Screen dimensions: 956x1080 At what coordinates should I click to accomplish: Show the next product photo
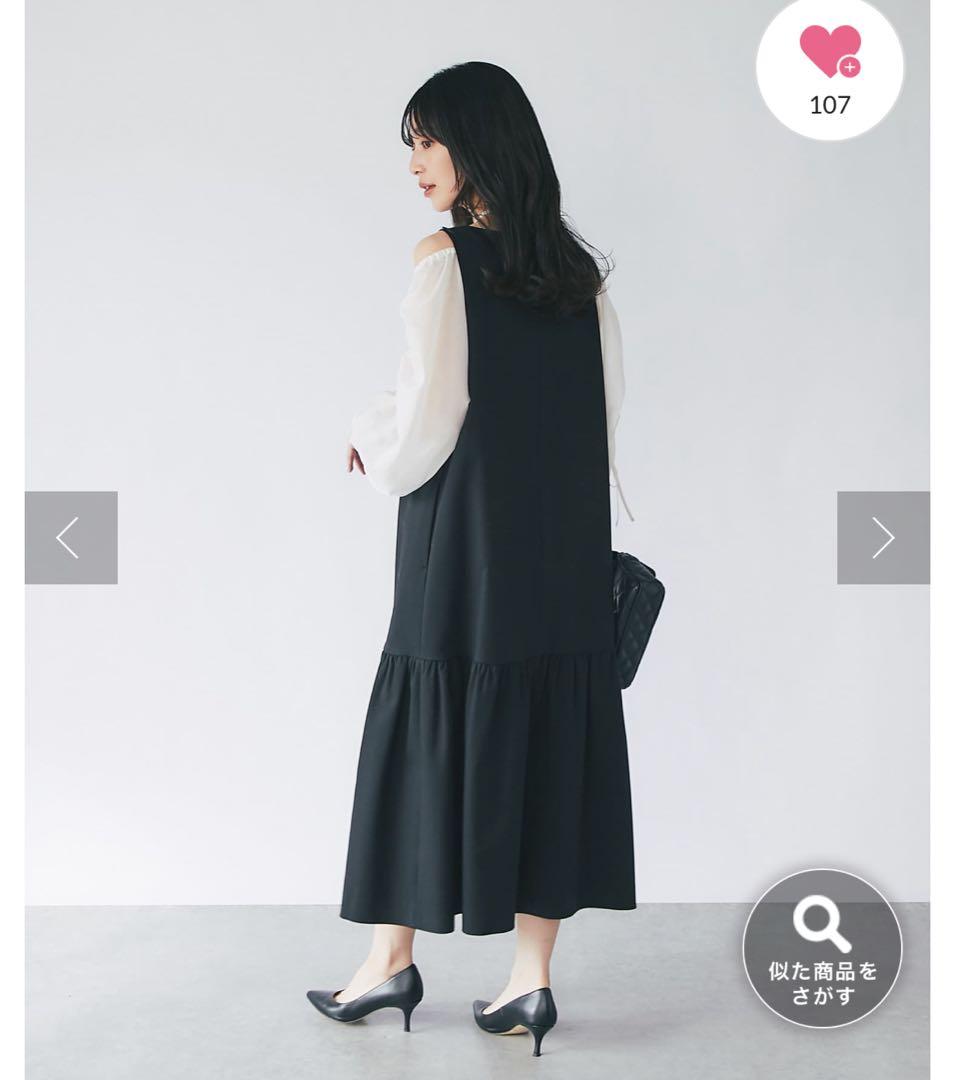pyautogui.click(x=883, y=538)
